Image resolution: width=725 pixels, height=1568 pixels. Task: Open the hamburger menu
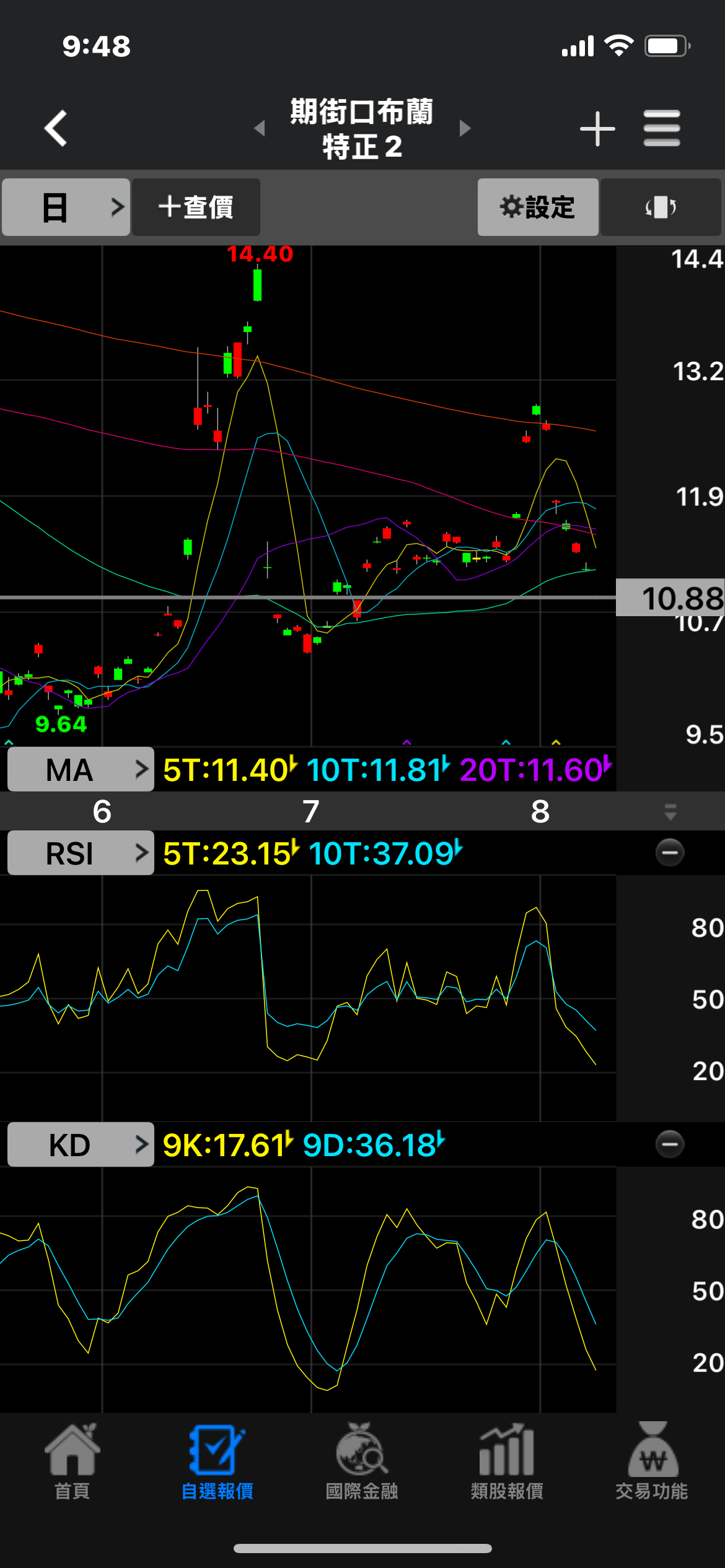tap(661, 128)
